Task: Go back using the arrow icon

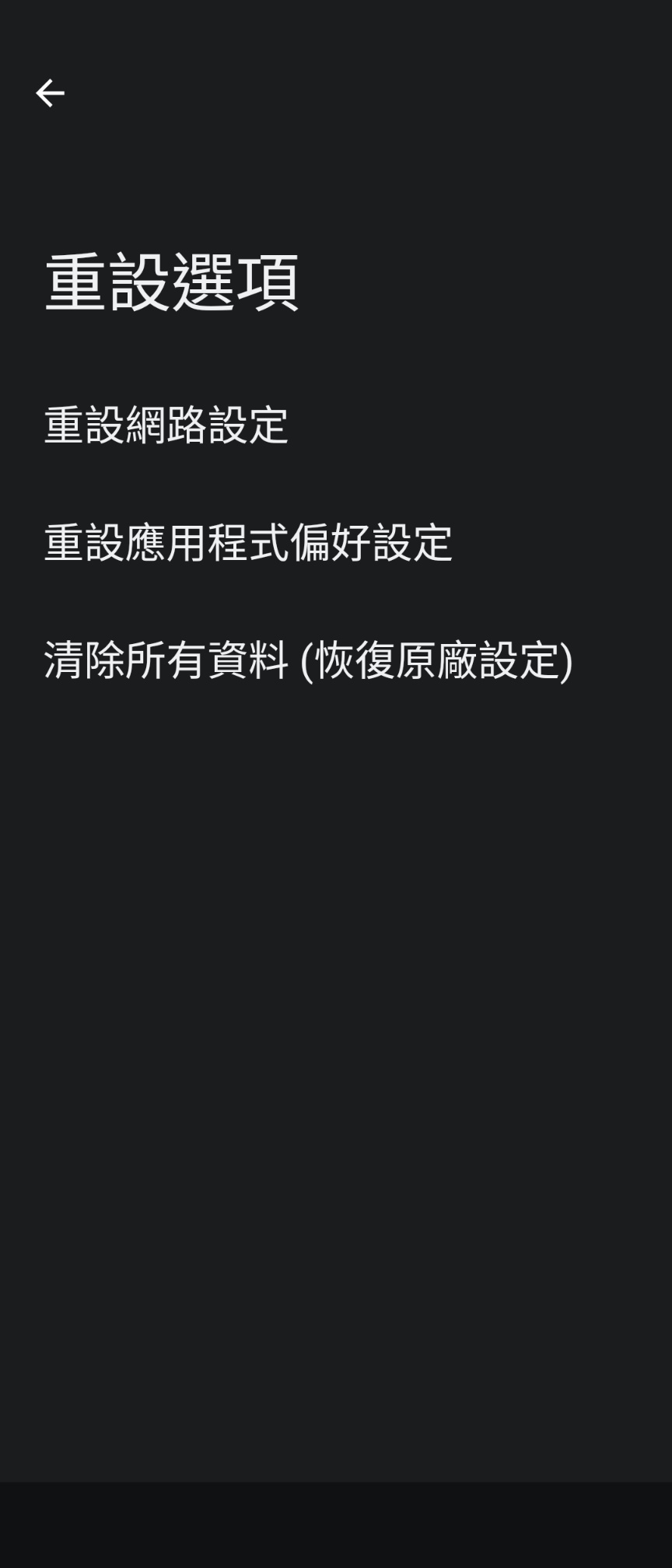Action: point(51,93)
